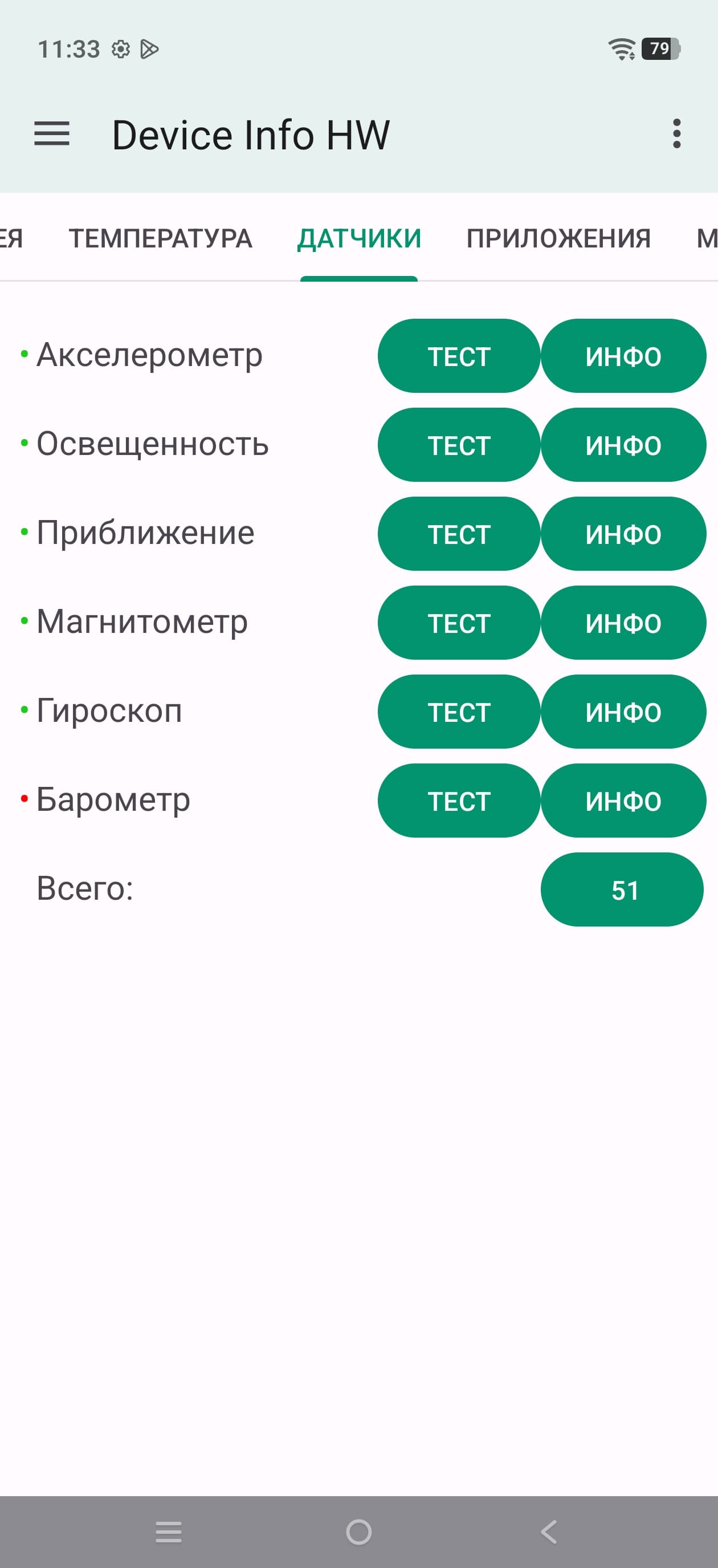This screenshot has width=718, height=1568.
Task: Switch to the ПРИЛОЖЕНИЯ tab
Action: [558, 238]
